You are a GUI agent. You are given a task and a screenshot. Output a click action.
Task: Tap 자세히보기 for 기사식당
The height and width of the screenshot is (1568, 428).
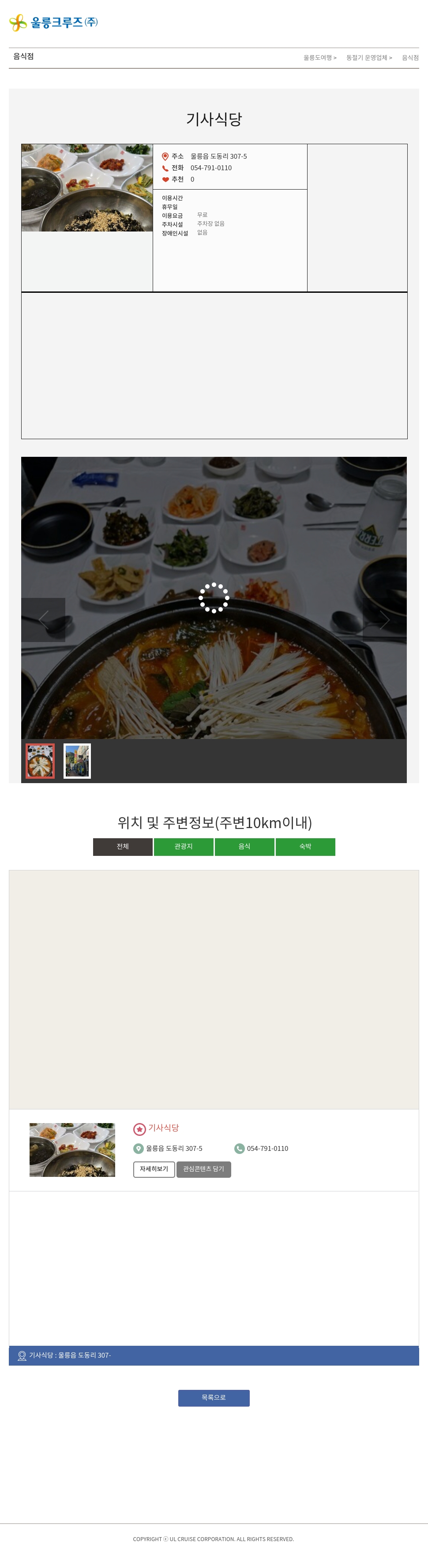(154, 1169)
